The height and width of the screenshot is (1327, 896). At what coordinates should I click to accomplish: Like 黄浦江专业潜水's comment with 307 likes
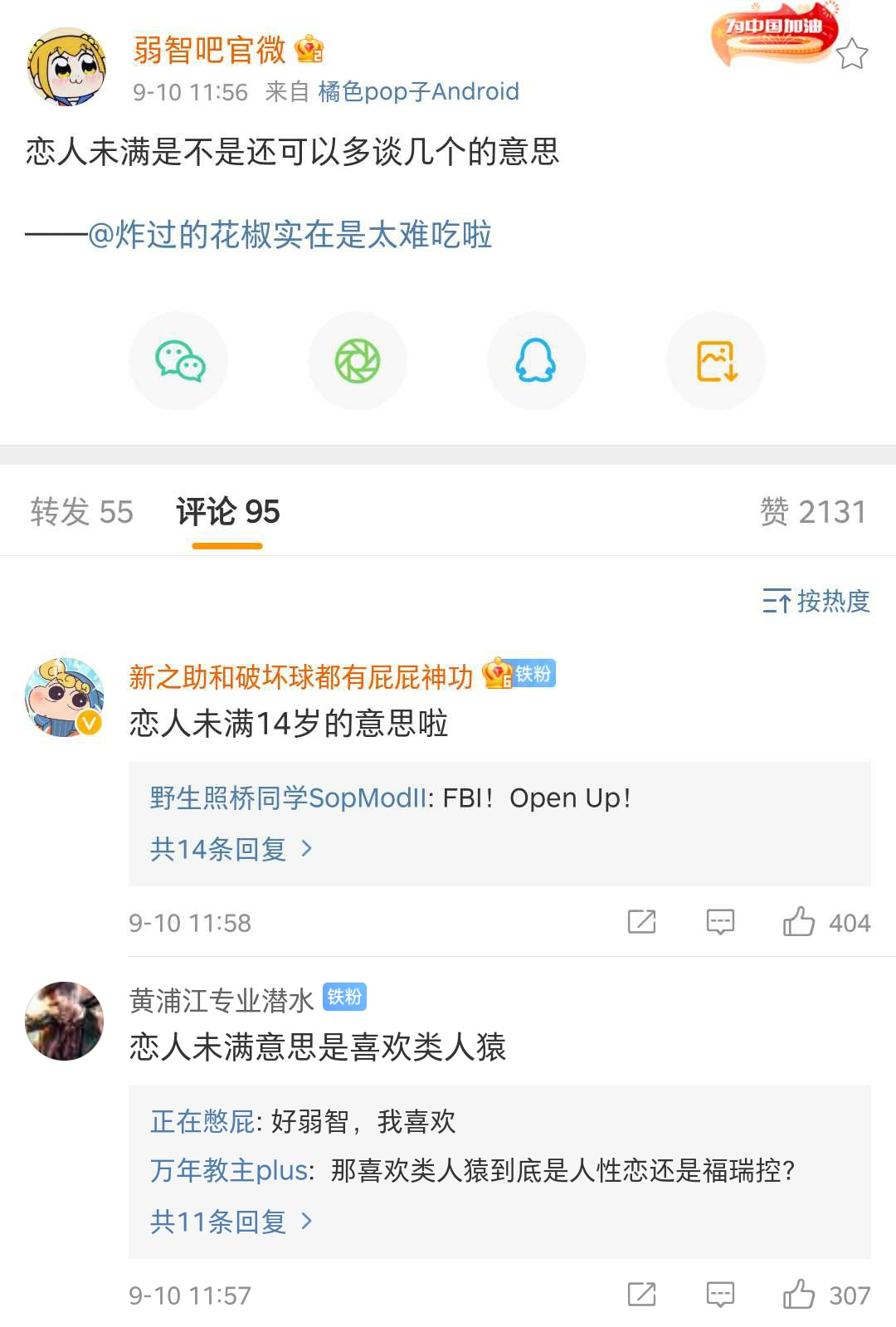(x=800, y=1295)
